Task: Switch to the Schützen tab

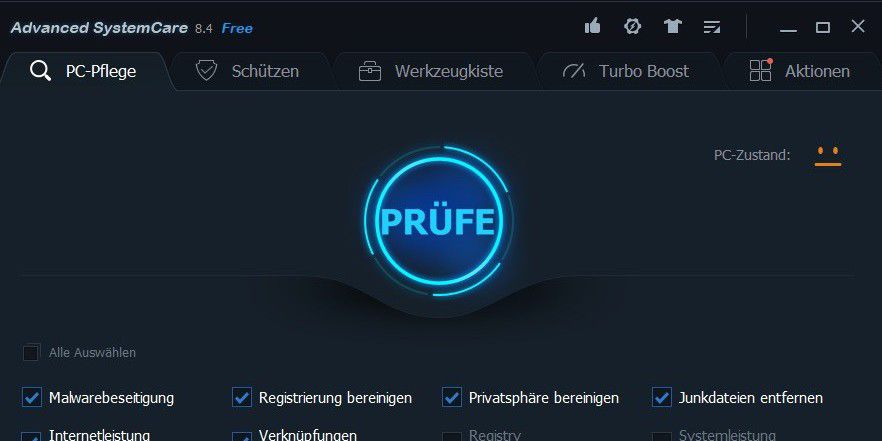Action: coord(247,71)
